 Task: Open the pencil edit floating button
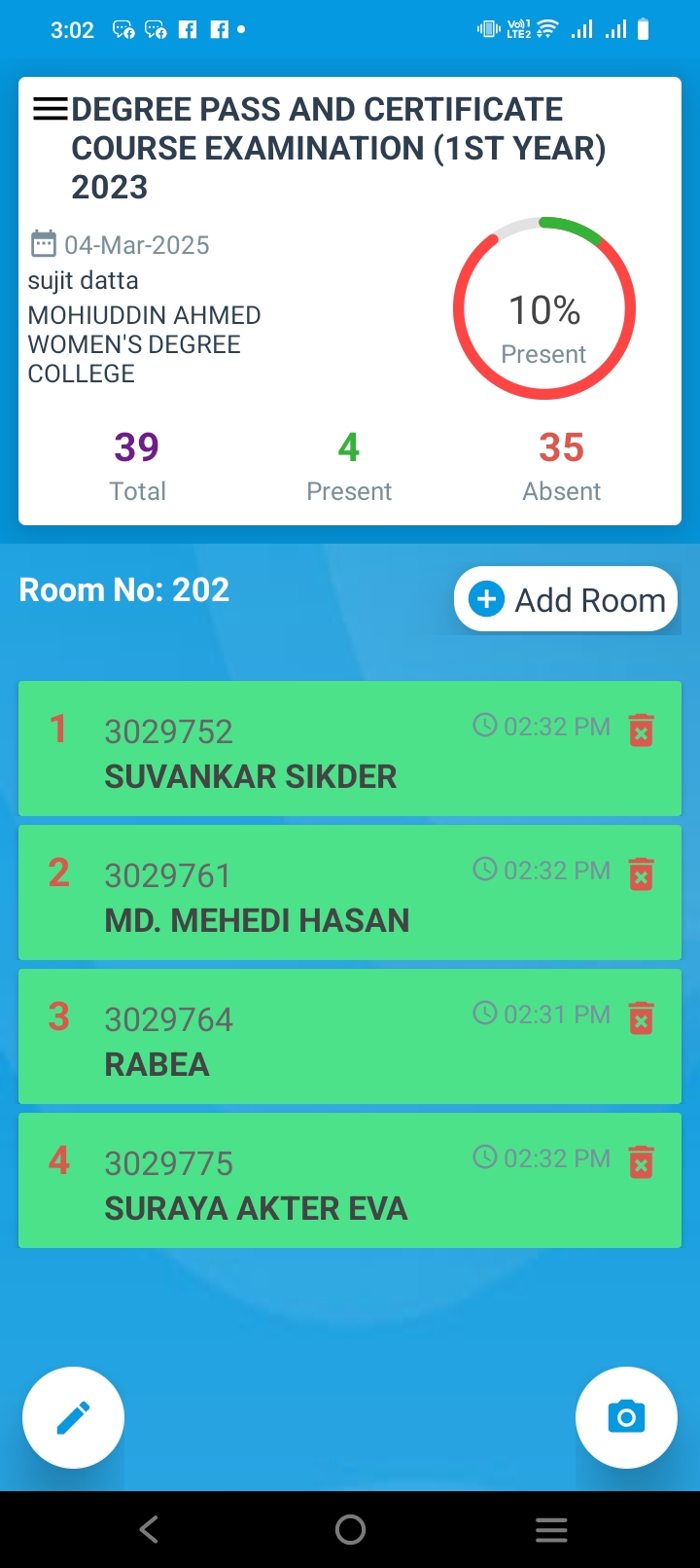[74, 1417]
